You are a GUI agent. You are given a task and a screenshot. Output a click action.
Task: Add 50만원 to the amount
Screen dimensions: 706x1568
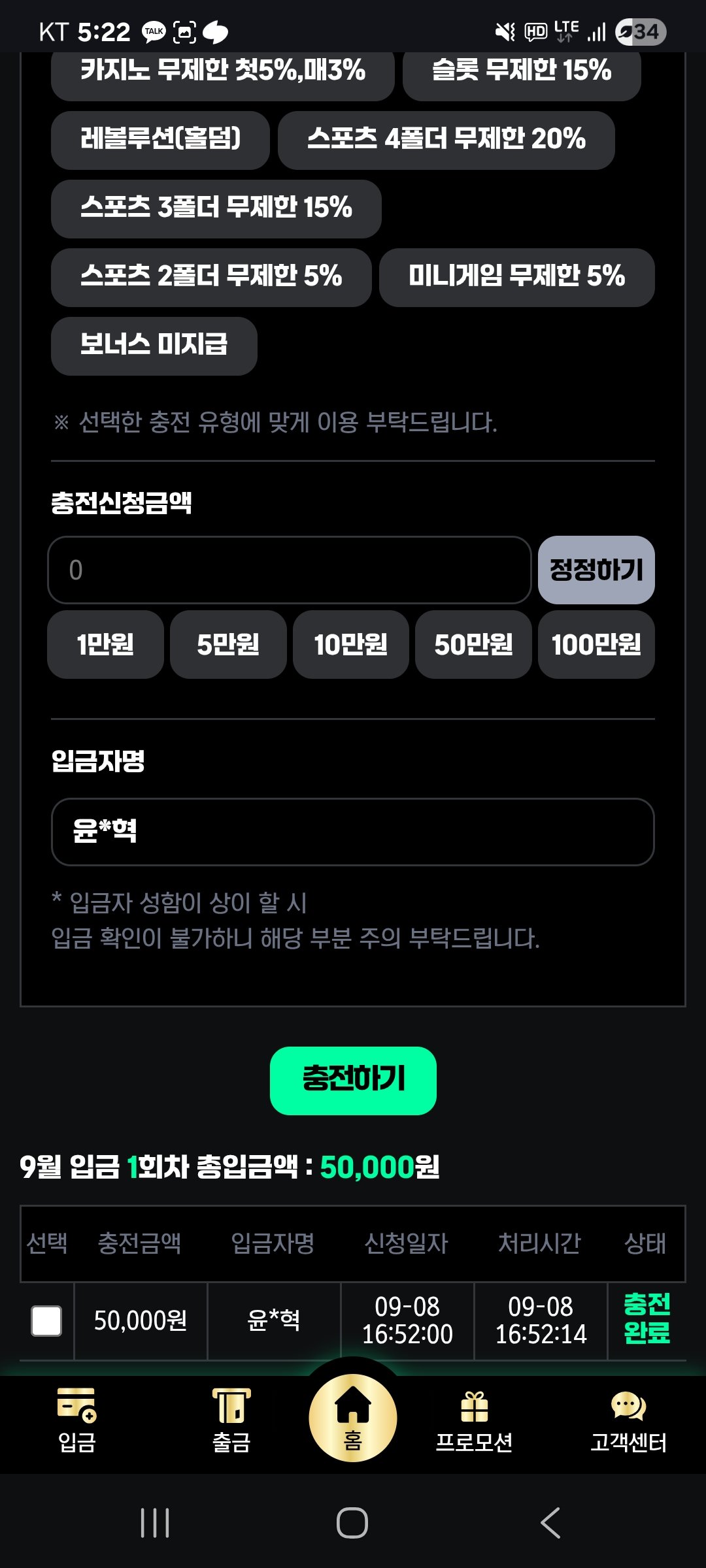pos(473,645)
